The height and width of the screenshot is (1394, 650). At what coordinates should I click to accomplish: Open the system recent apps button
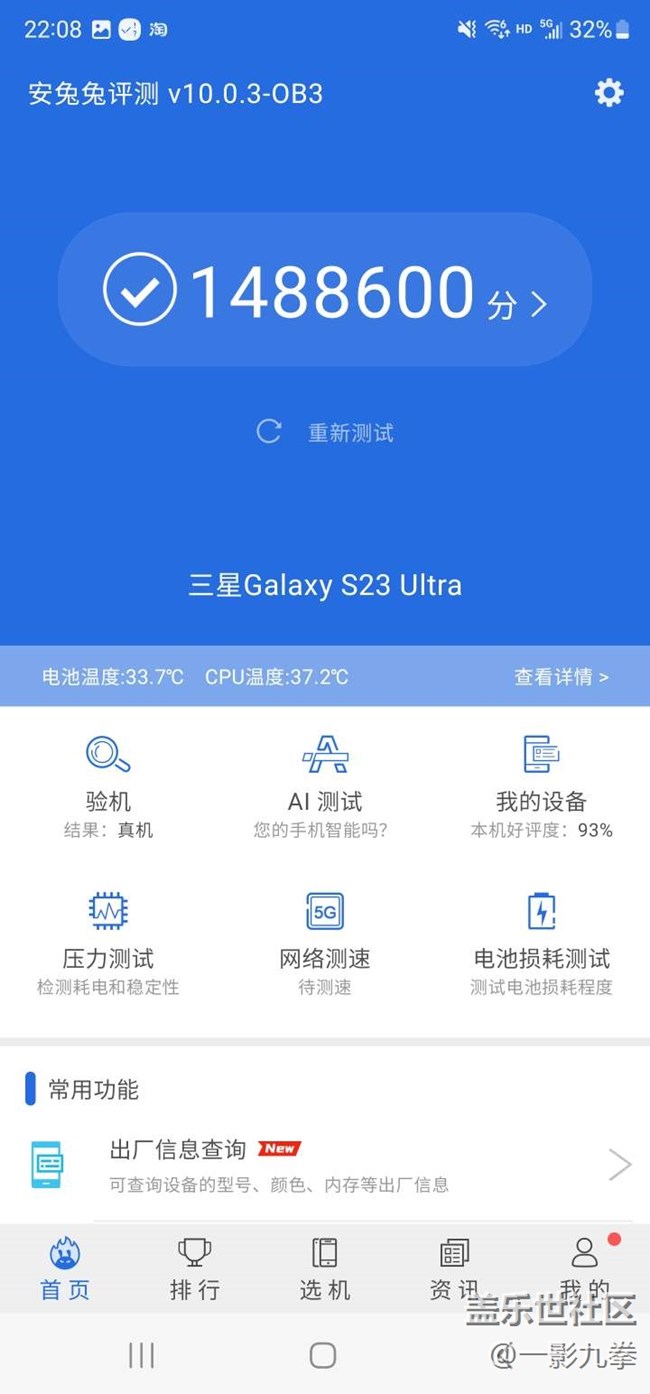click(x=142, y=1355)
